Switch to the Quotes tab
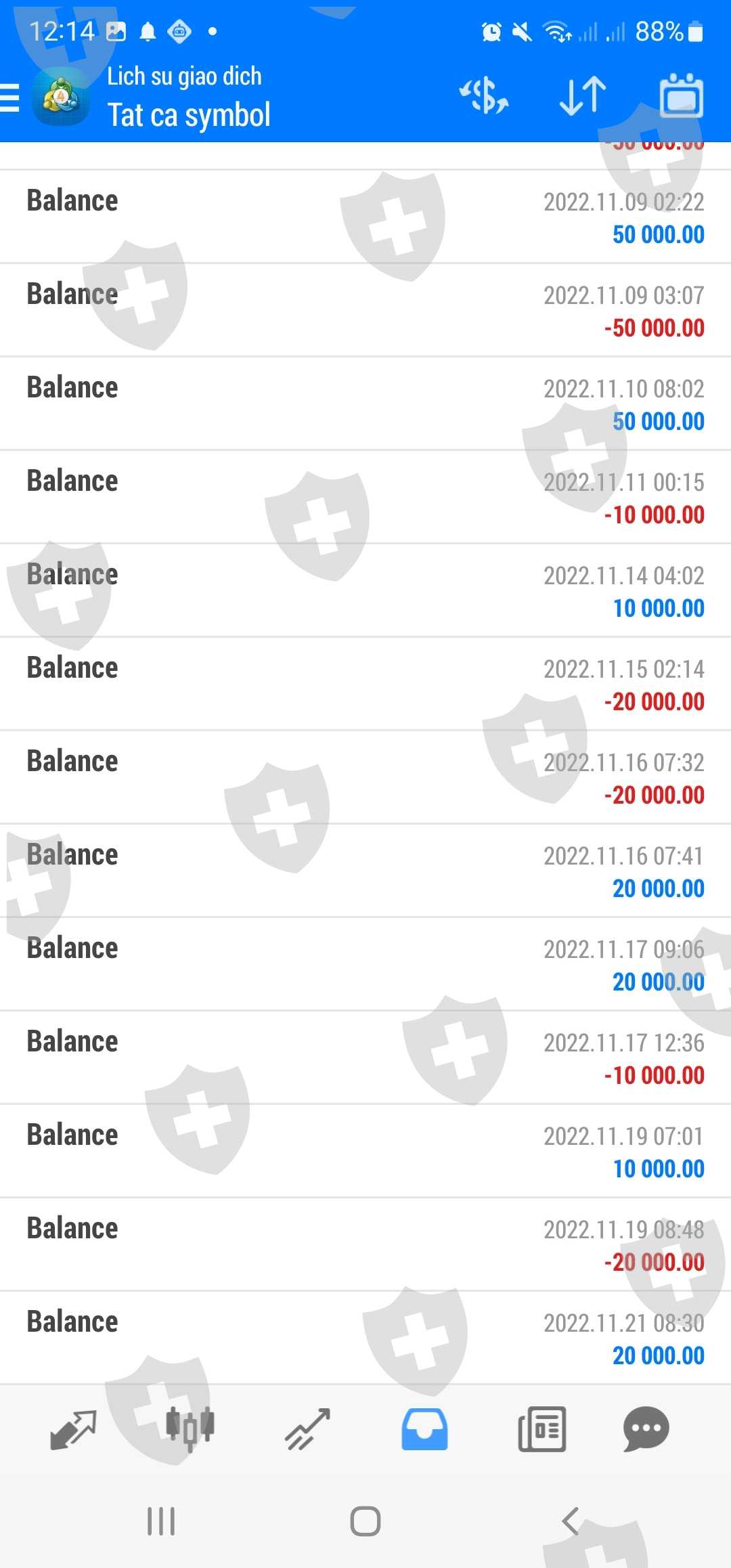This screenshot has width=731, height=1568. (74, 1429)
